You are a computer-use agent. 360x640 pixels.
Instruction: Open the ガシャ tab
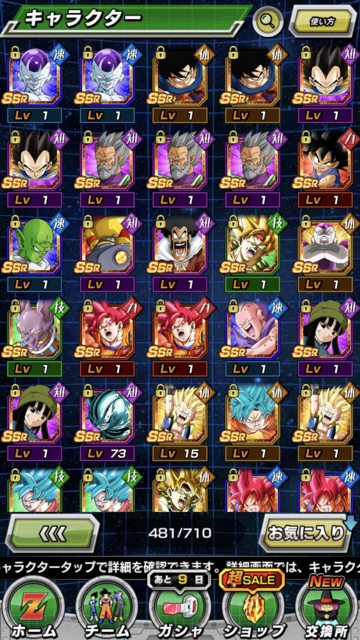click(180, 609)
